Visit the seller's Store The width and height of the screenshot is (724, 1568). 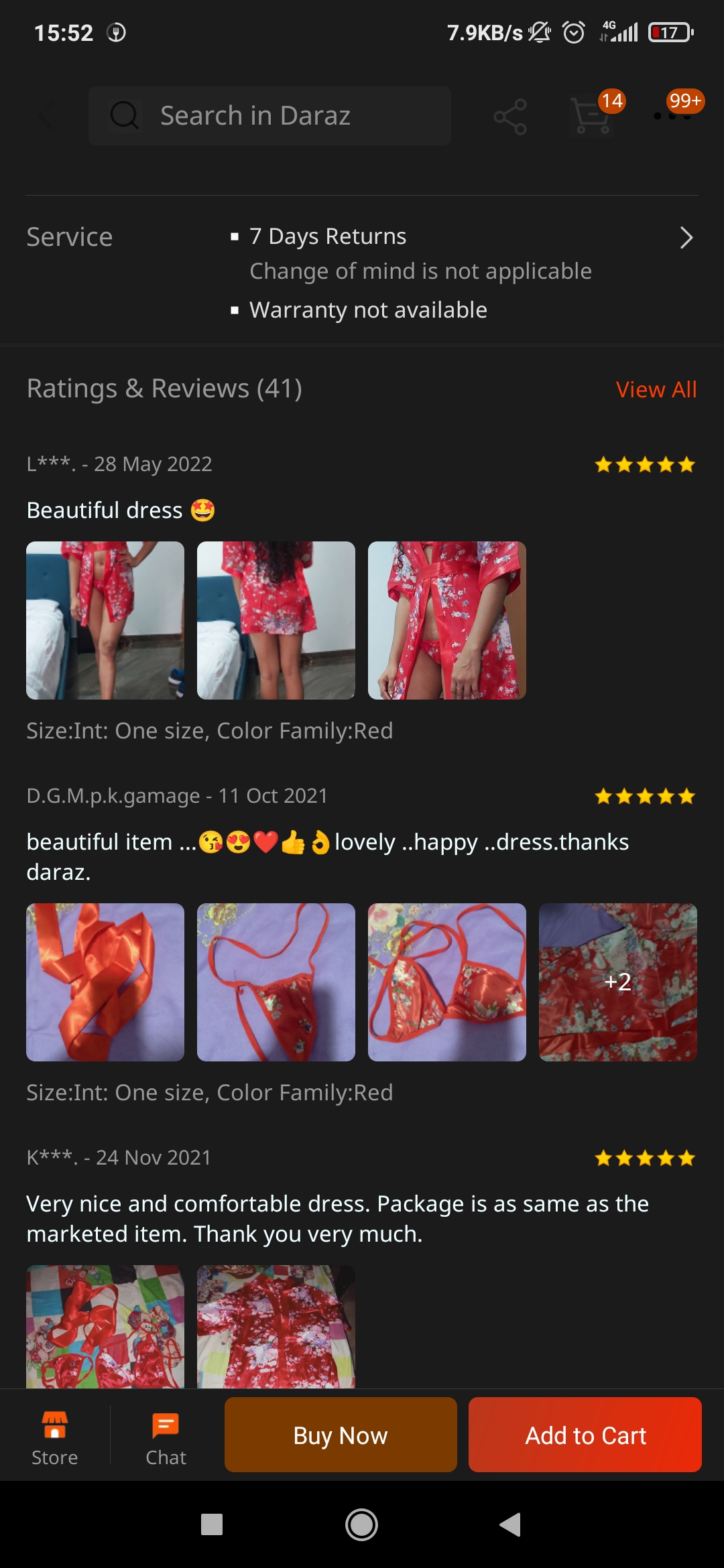pos(55,1438)
